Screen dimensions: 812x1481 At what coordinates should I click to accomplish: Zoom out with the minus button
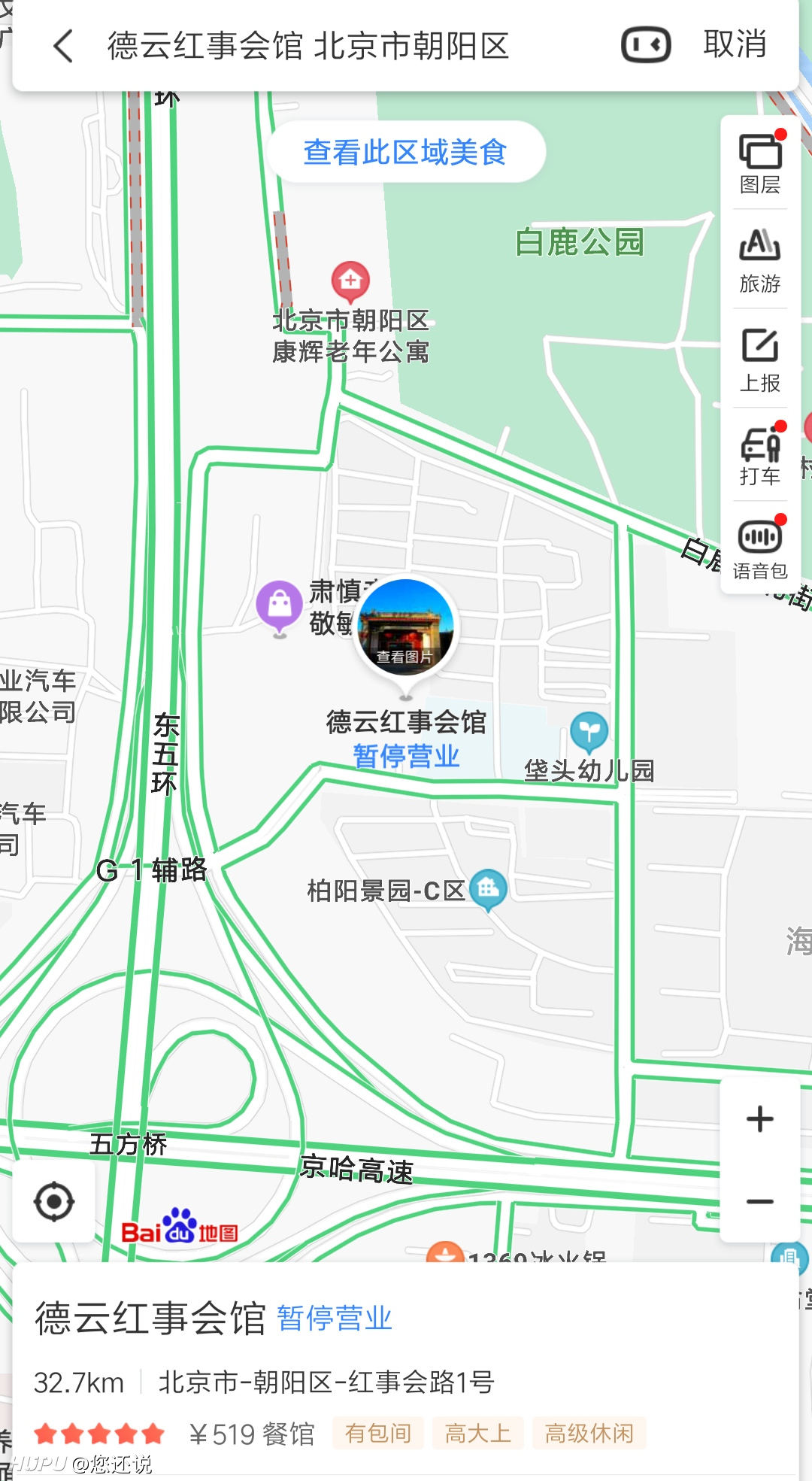760,1201
